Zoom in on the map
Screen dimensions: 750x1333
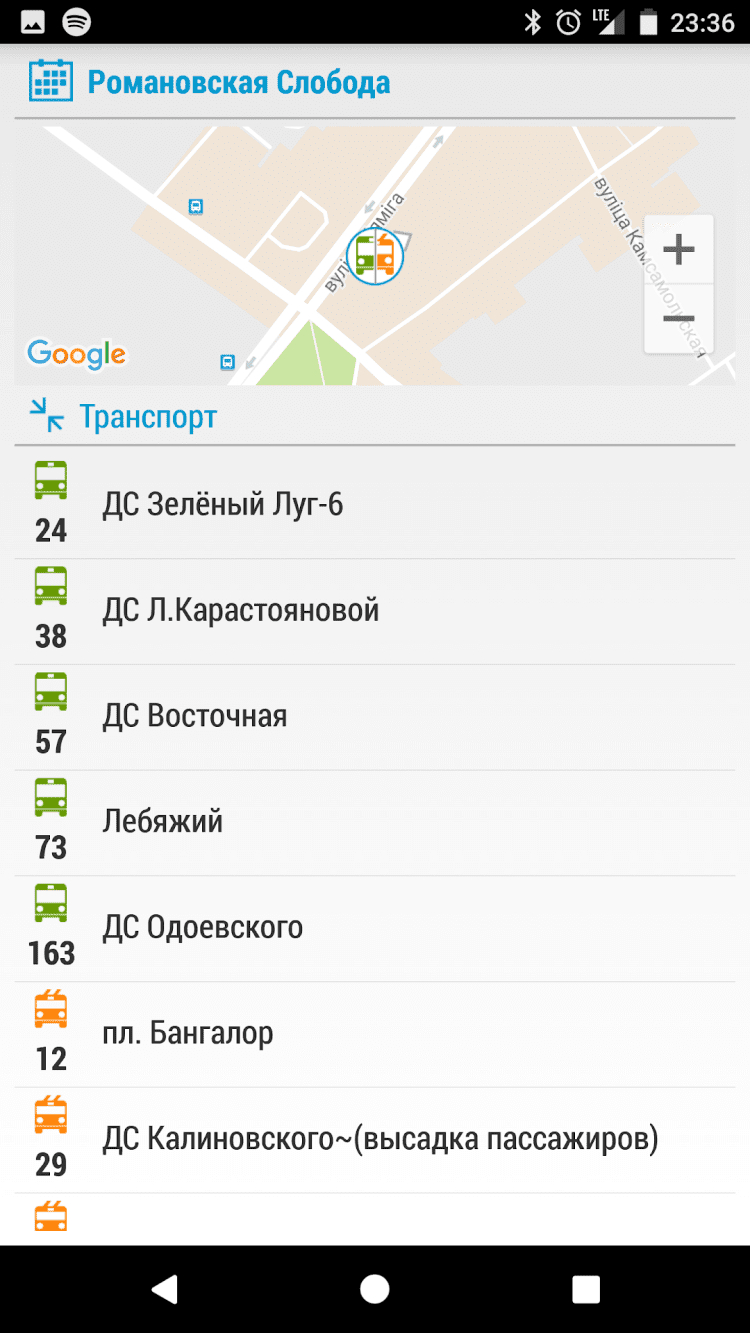pyautogui.click(x=678, y=250)
